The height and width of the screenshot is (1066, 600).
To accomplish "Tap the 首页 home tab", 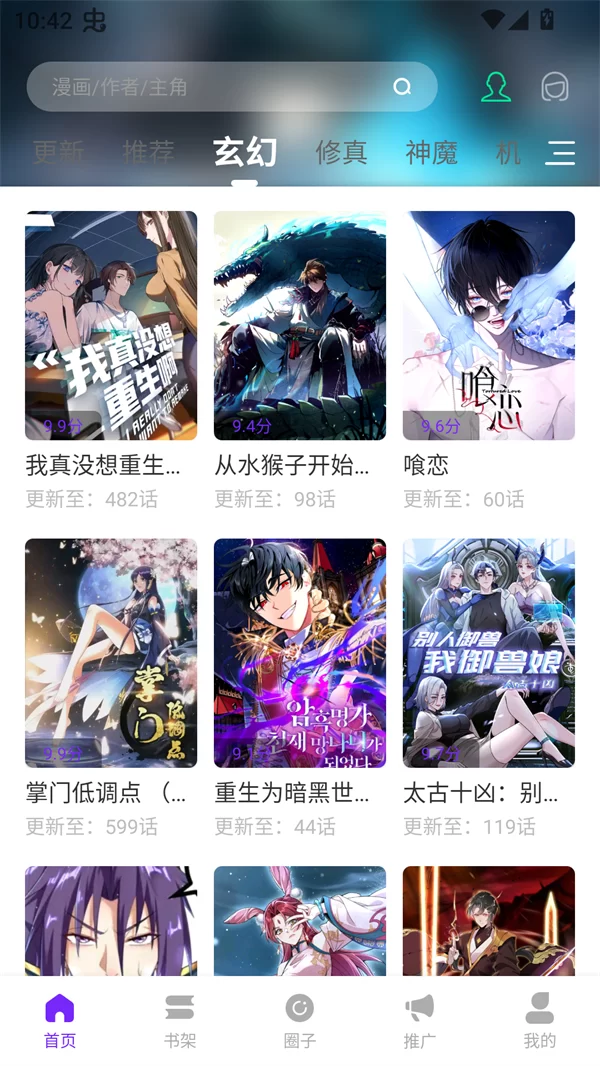I will point(60,1021).
